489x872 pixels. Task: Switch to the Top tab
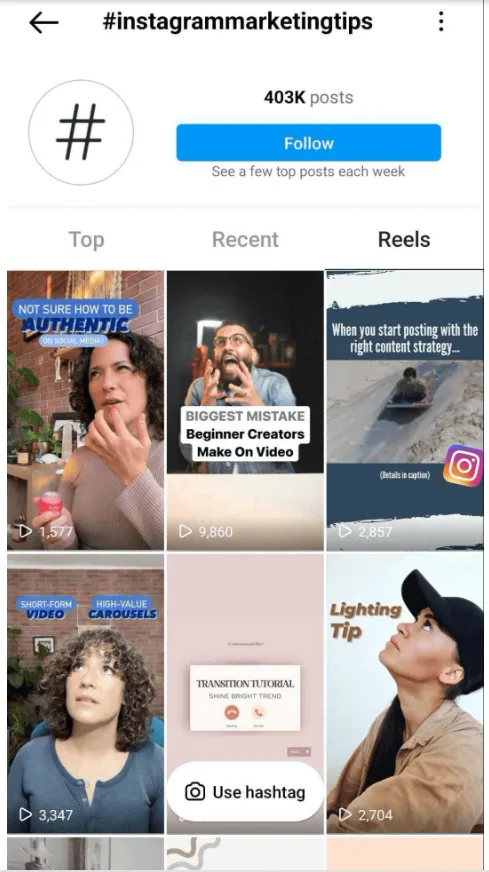point(86,240)
